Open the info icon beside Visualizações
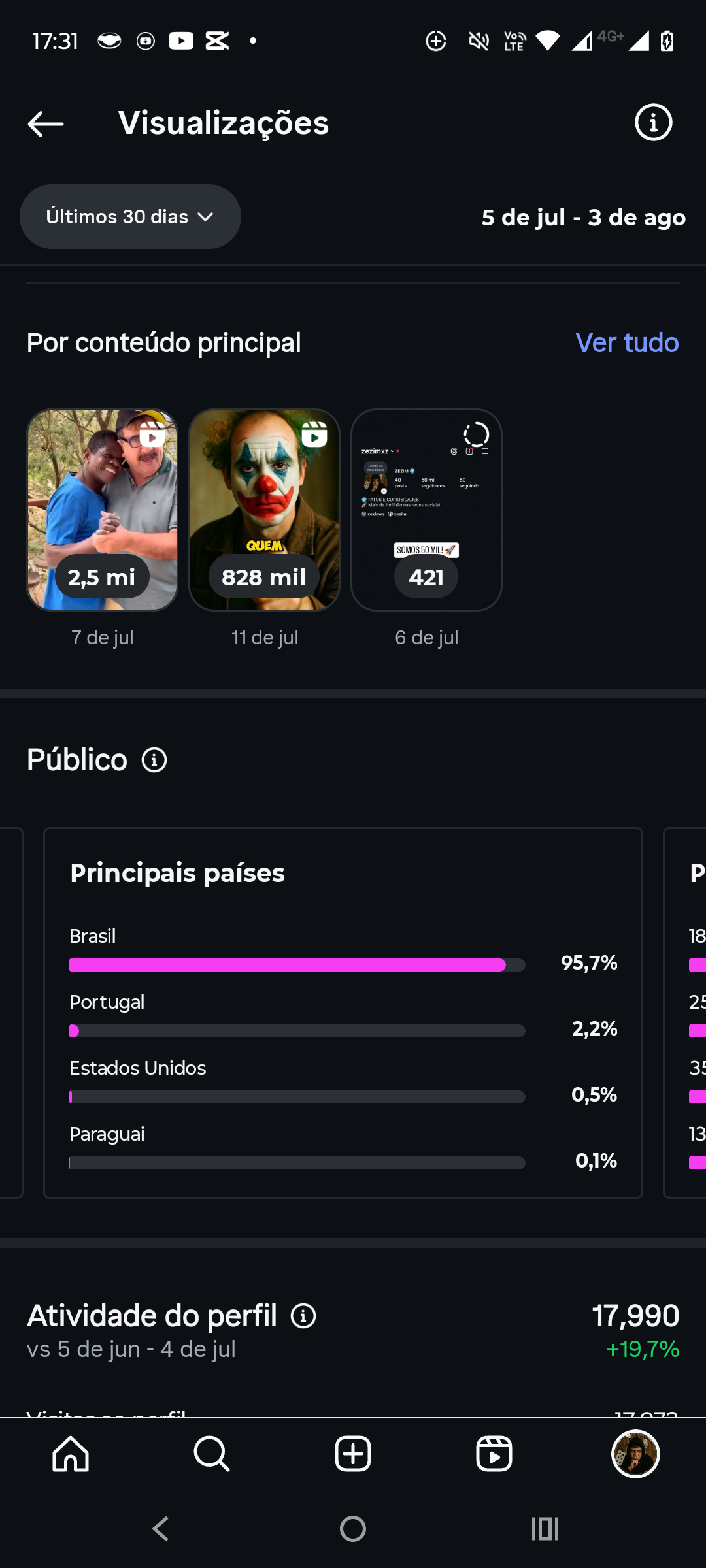This screenshot has height=1568, width=706. [x=653, y=122]
